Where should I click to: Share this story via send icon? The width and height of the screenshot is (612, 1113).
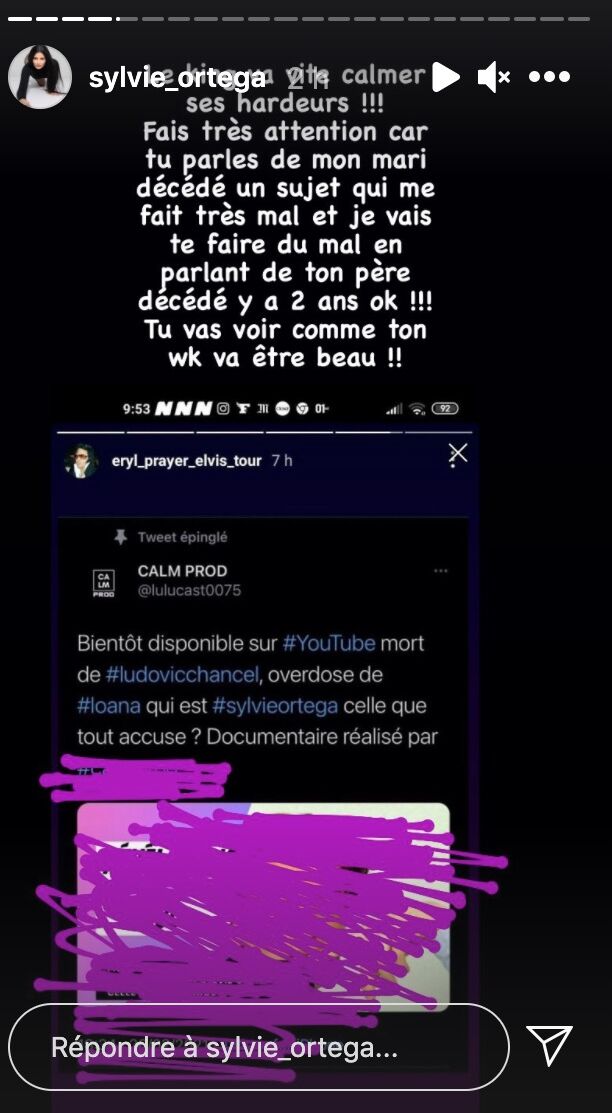[550, 1045]
